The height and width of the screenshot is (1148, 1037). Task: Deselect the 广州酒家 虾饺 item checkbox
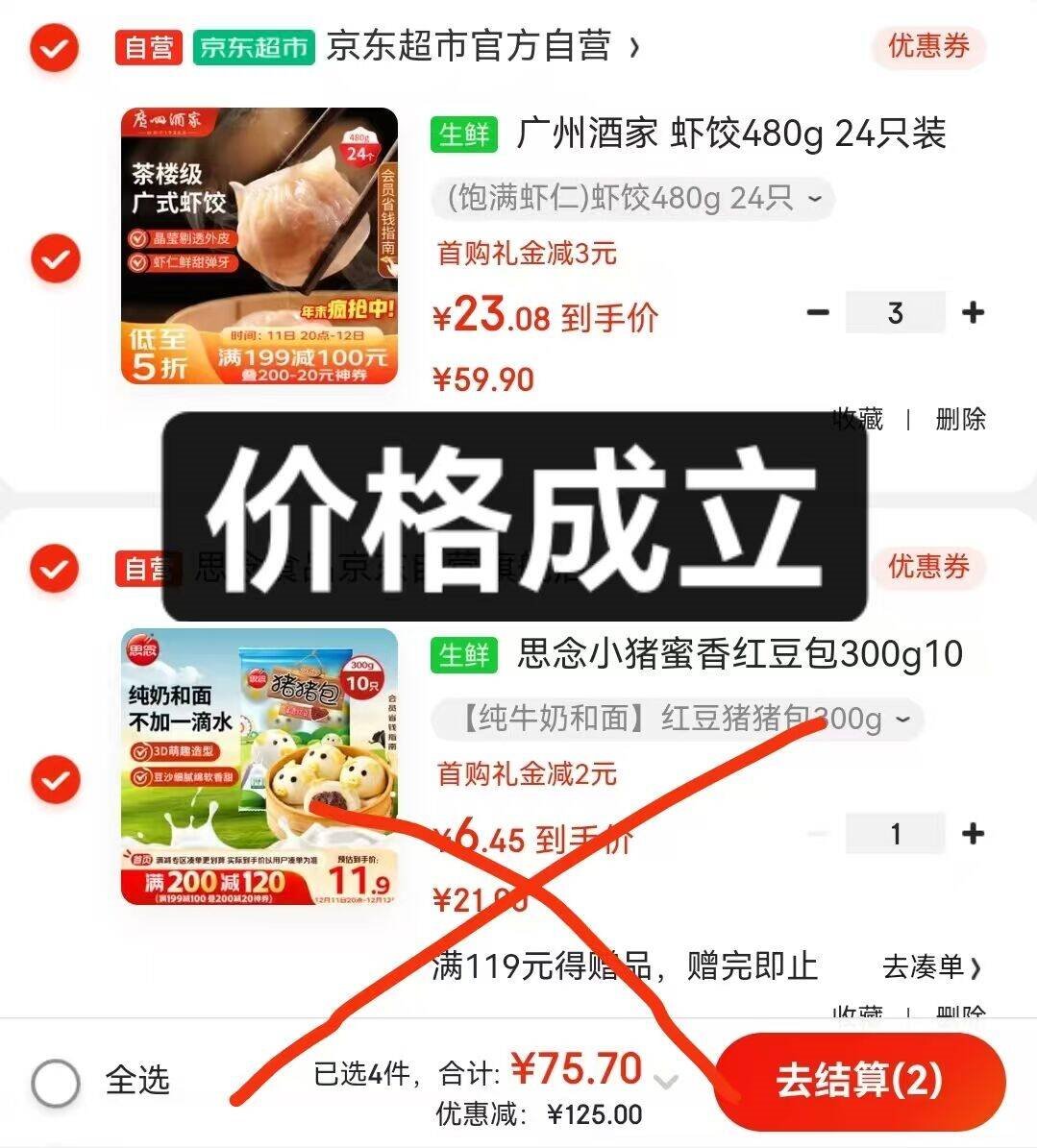[x=54, y=258]
